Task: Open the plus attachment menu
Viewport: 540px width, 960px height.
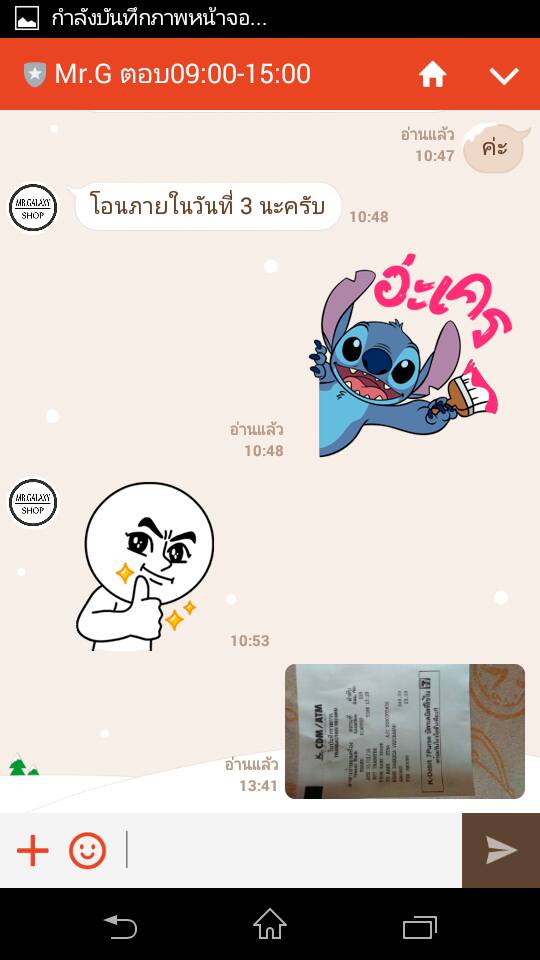Action: [x=32, y=850]
